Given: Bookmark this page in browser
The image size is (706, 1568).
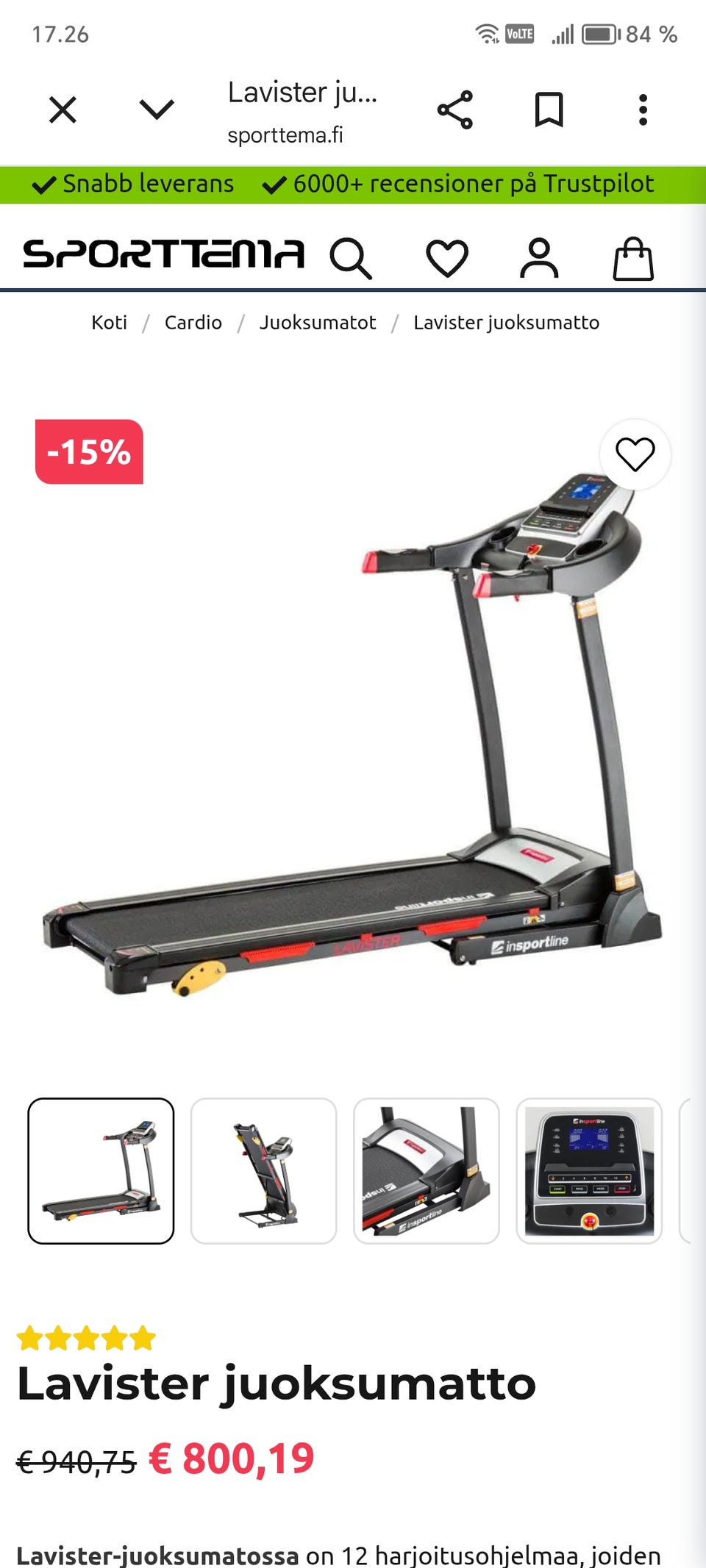Looking at the screenshot, I should tap(549, 110).
